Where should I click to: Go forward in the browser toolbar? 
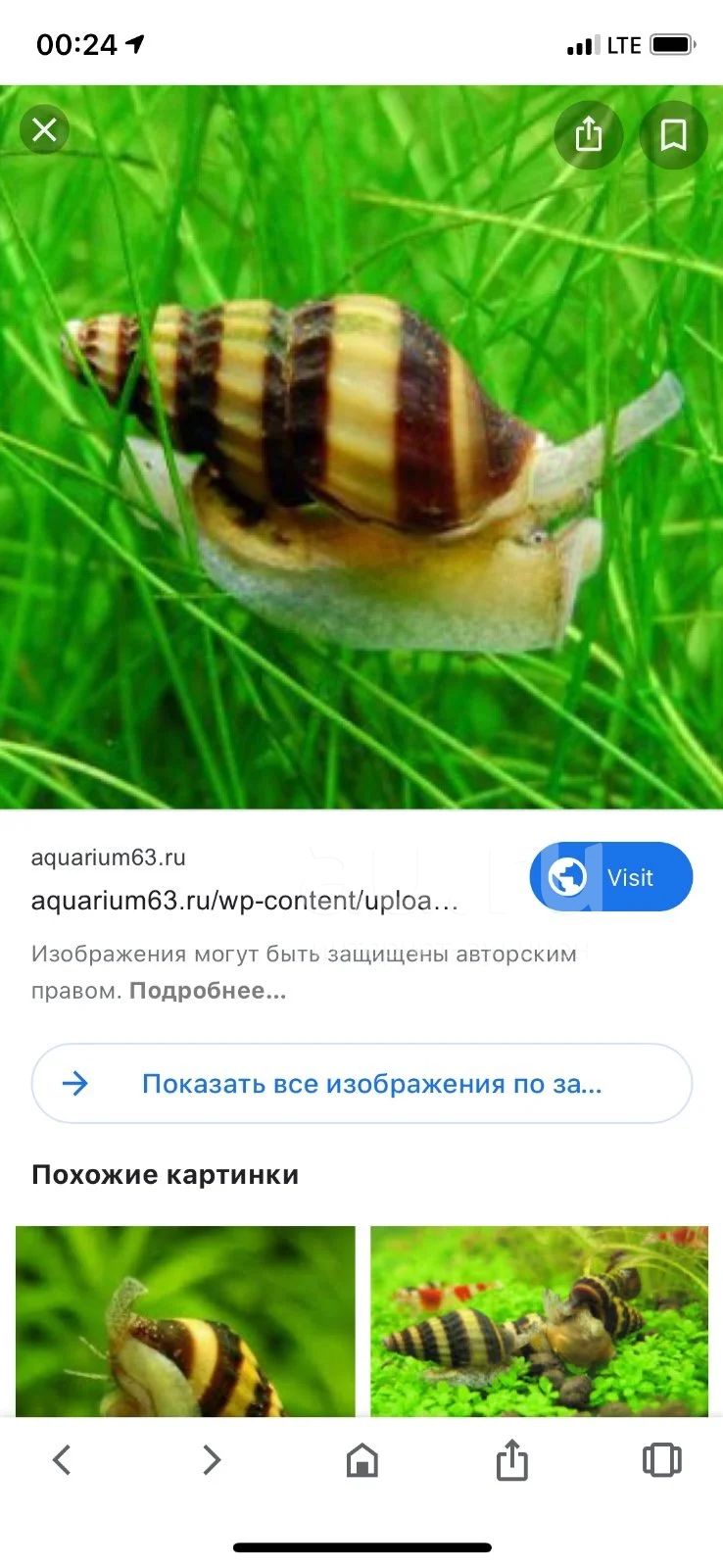click(212, 1460)
